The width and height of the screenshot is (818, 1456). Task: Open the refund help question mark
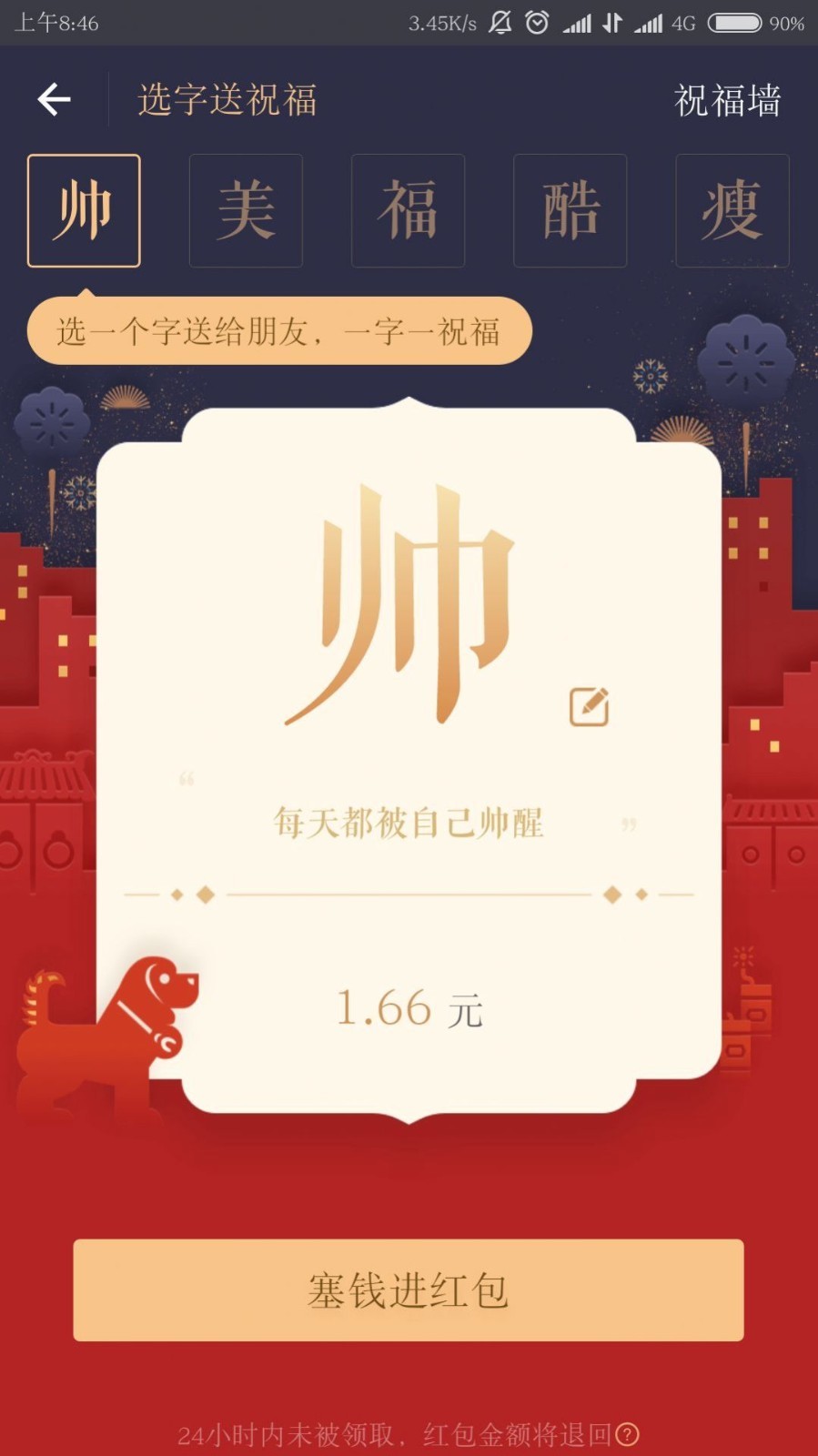tap(628, 1435)
